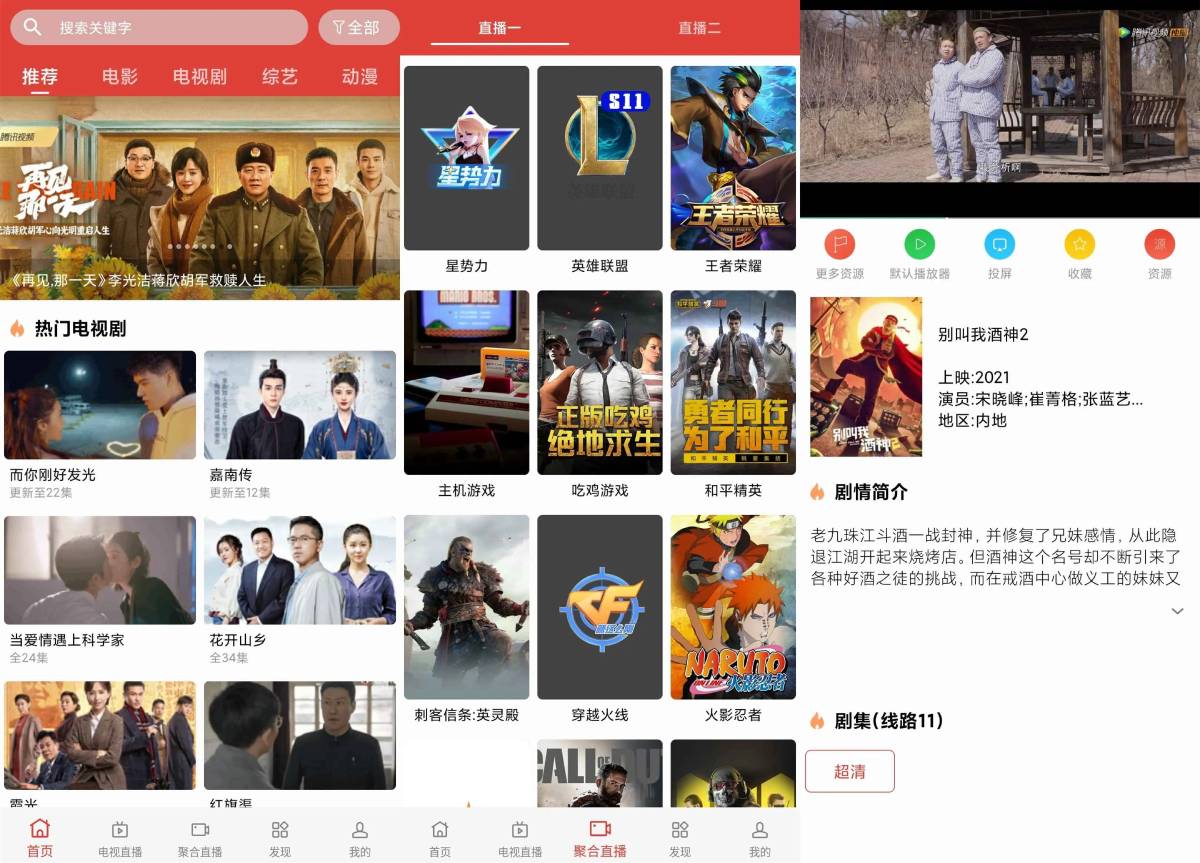Select the 综艺 tab
The height and width of the screenshot is (863, 1200).
click(x=280, y=77)
